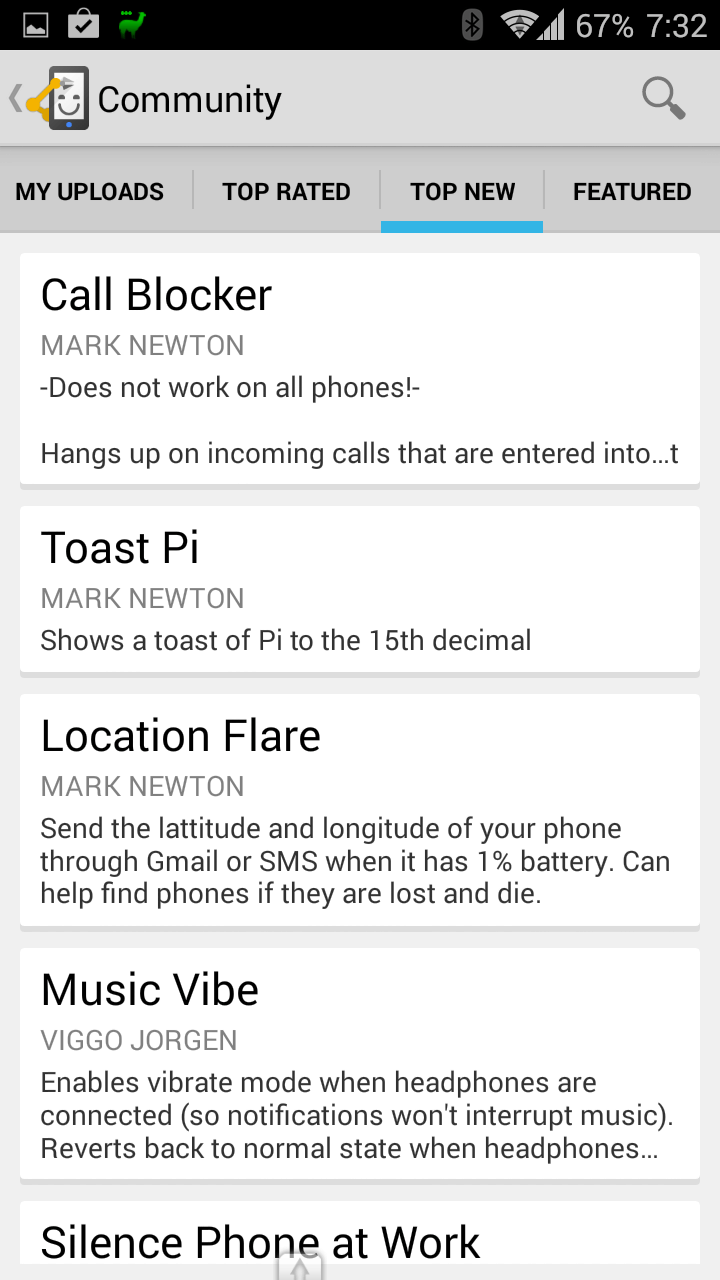720x1280 pixels.
Task: Open the Music Vibe card
Action: click(x=360, y=1064)
